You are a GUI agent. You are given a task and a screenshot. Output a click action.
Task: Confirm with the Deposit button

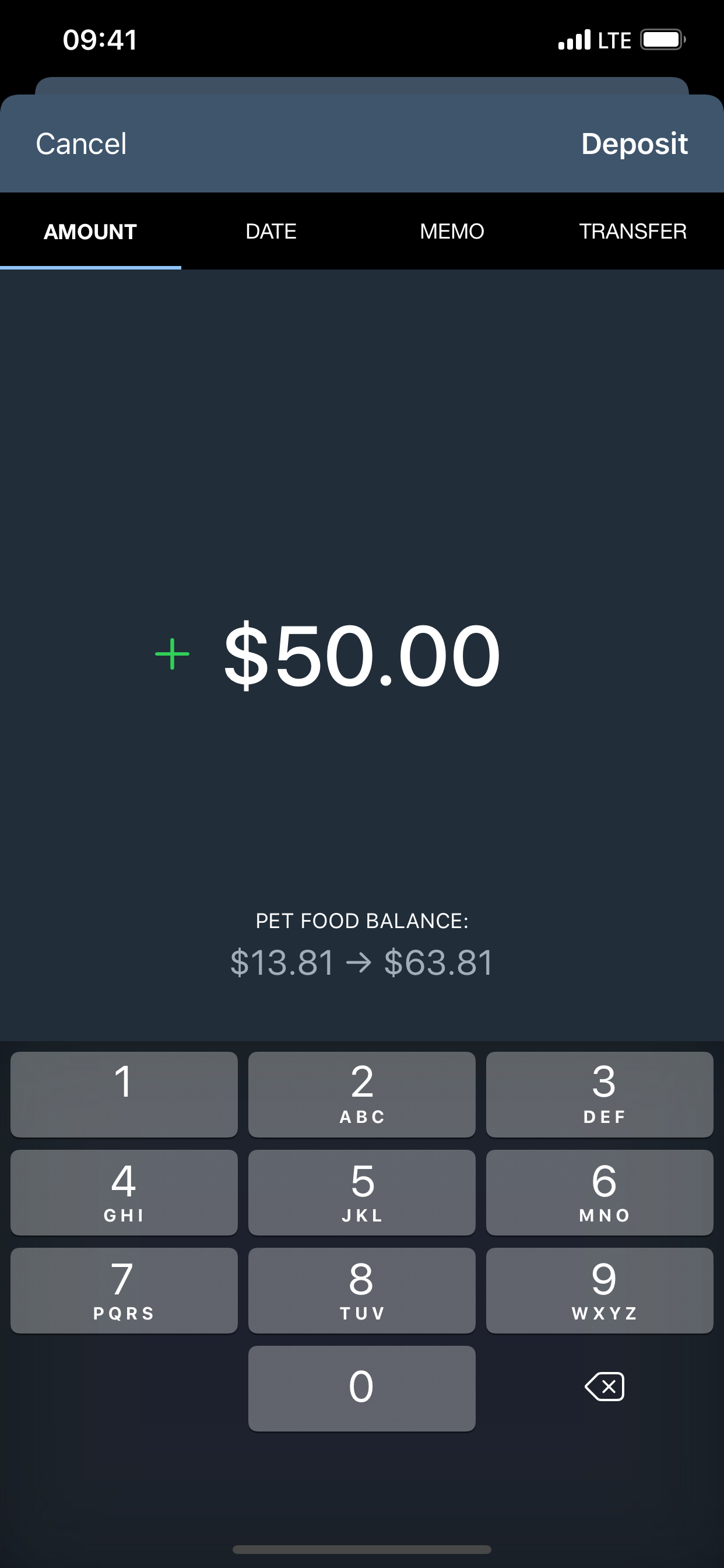click(634, 144)
